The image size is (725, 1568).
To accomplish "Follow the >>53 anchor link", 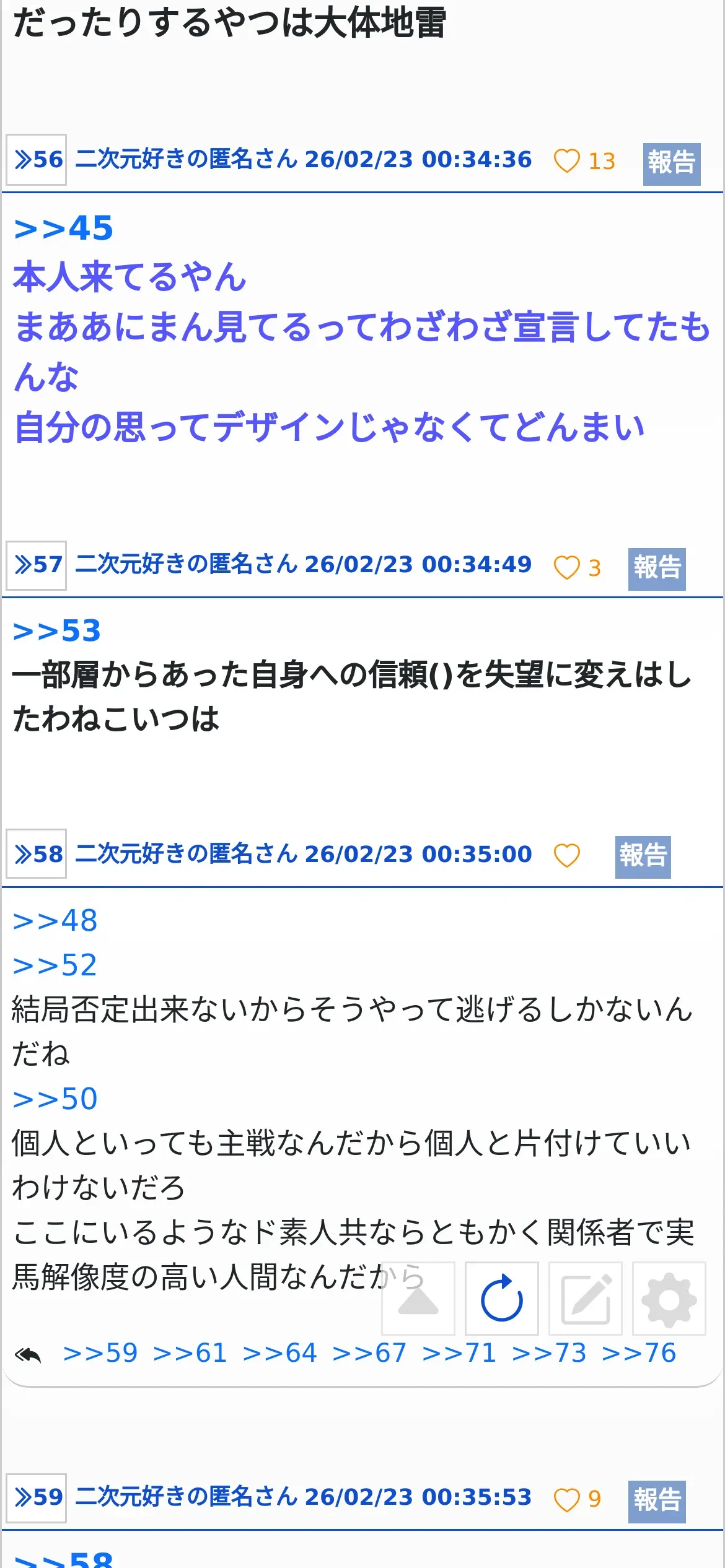I will [57, 631].
